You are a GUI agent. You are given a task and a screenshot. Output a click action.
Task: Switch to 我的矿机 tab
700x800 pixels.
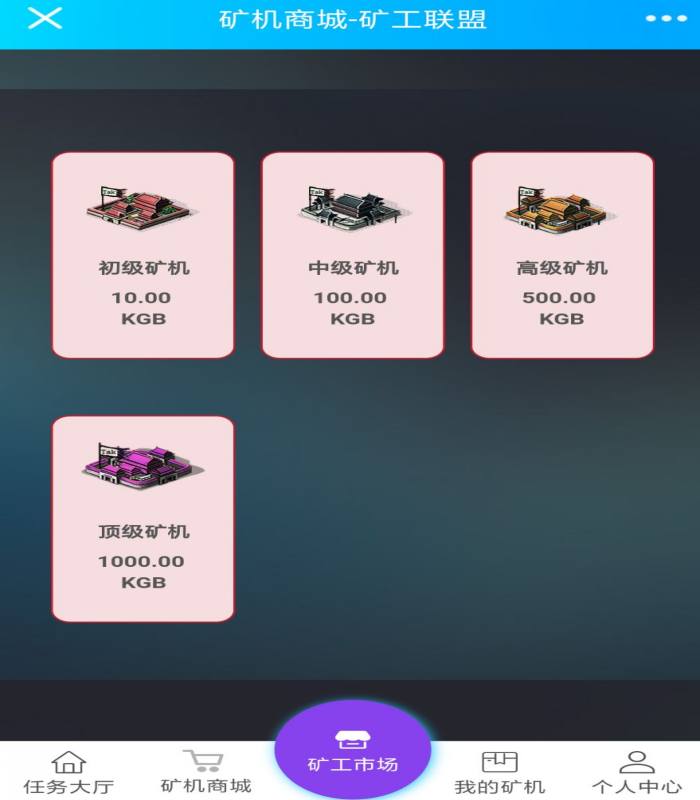[x=499, y=772]
